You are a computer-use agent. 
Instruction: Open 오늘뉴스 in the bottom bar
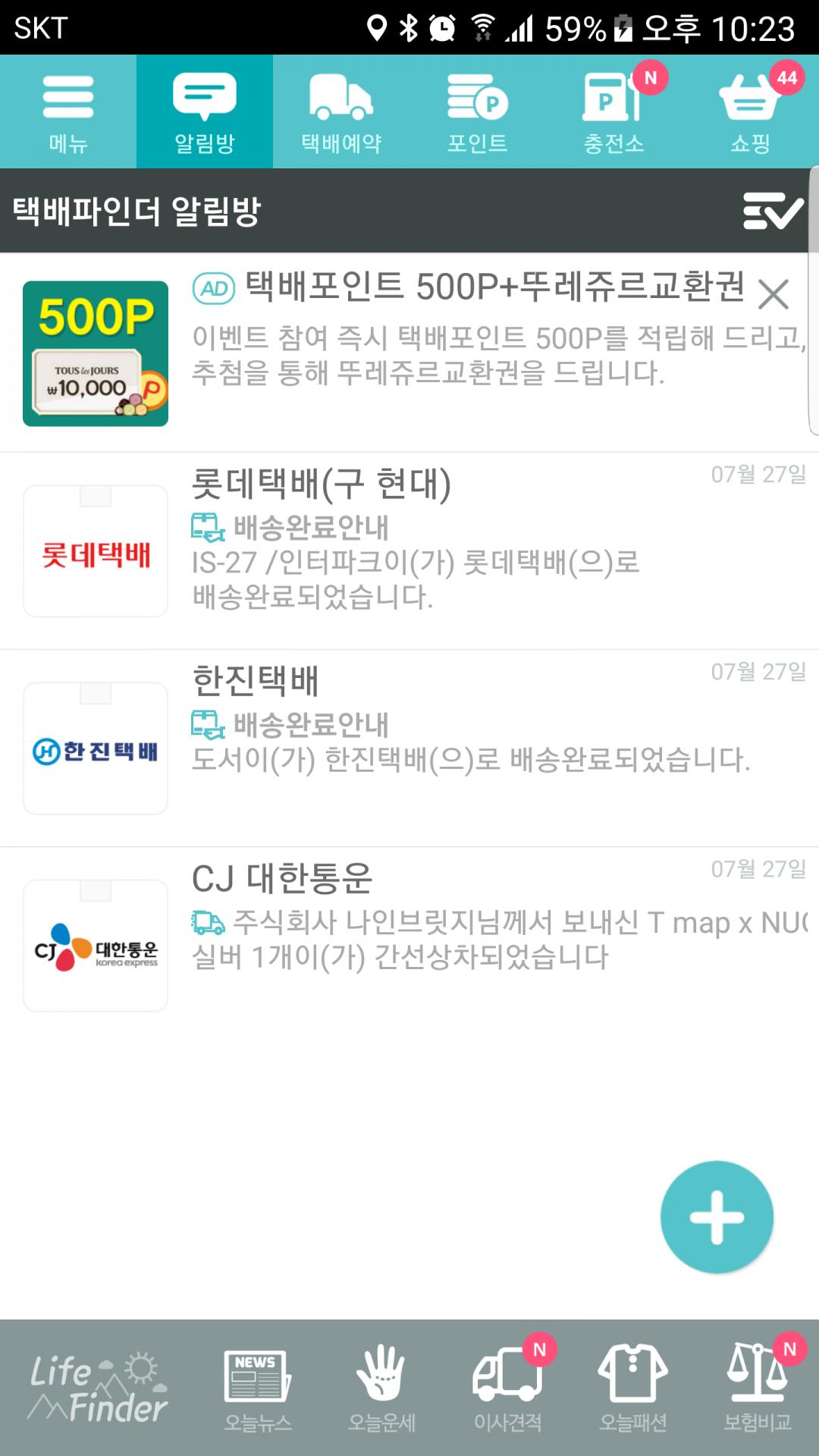[x=257, y=1389]
